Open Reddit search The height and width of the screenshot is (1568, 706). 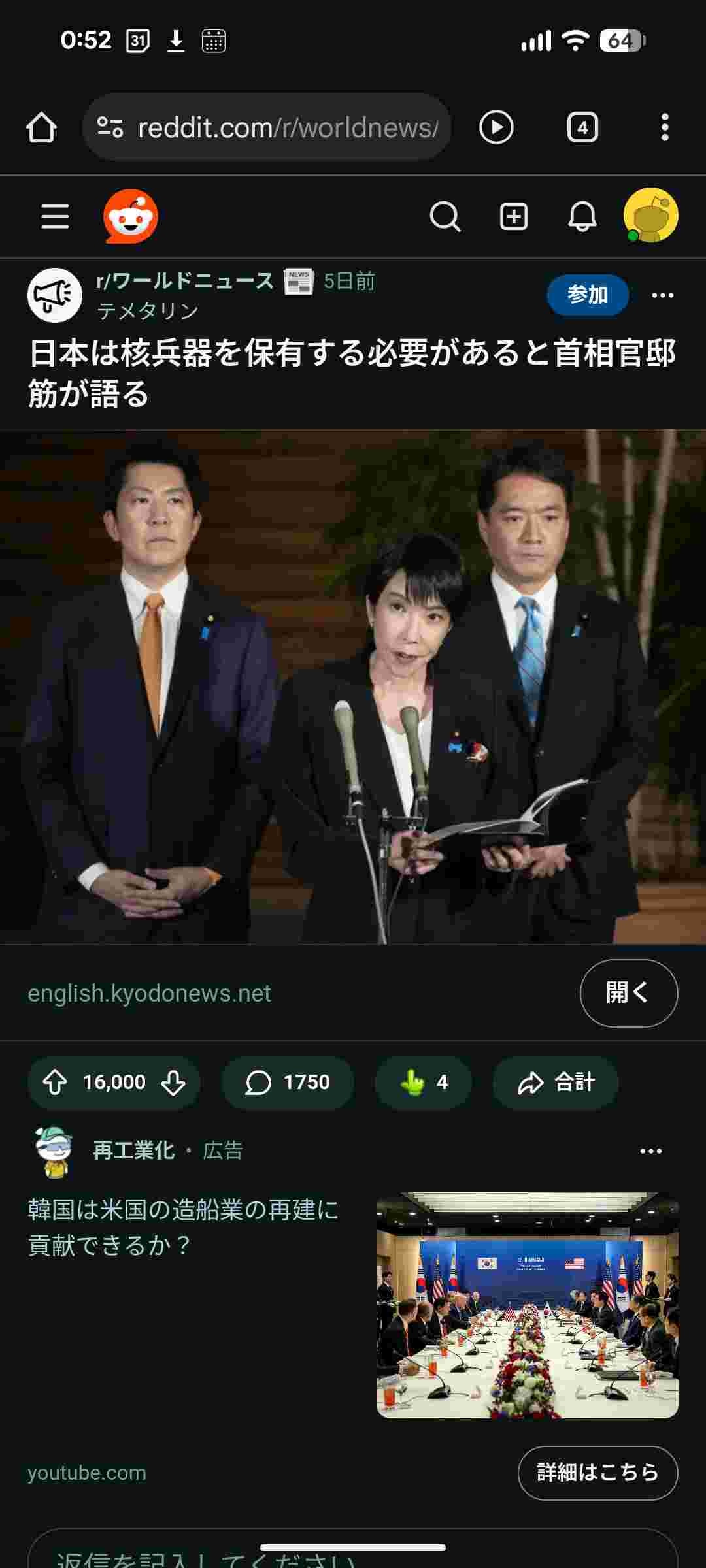tap(445, 216)
